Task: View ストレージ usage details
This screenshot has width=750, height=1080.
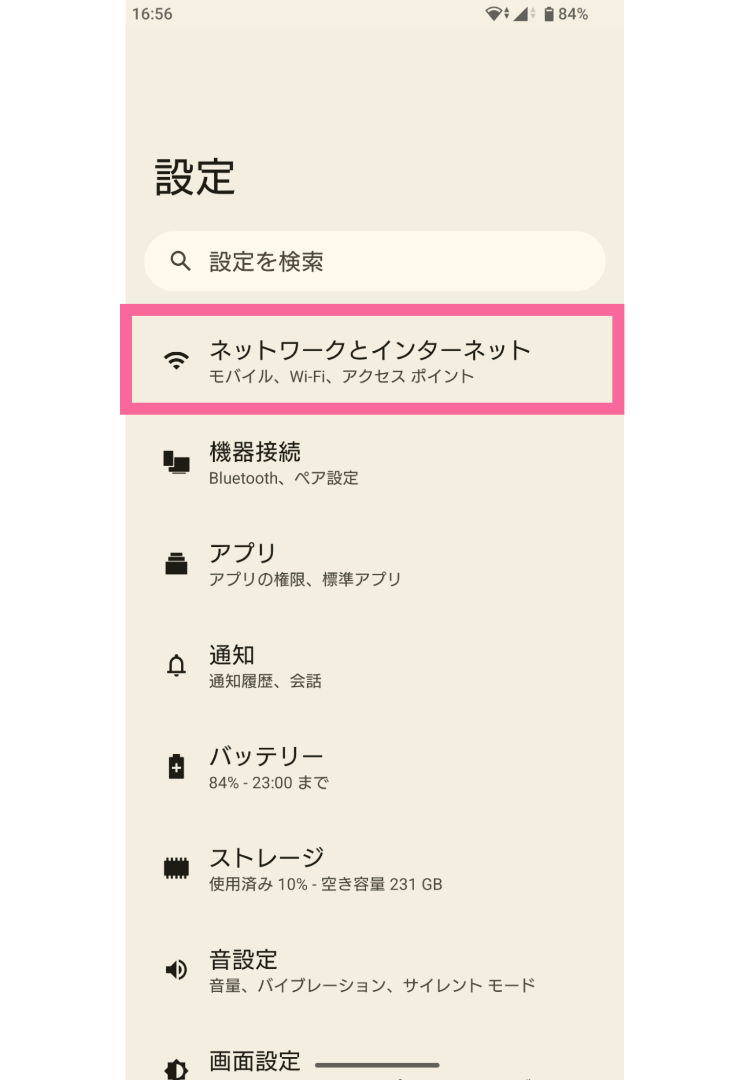Action: (x=372, y=868)
